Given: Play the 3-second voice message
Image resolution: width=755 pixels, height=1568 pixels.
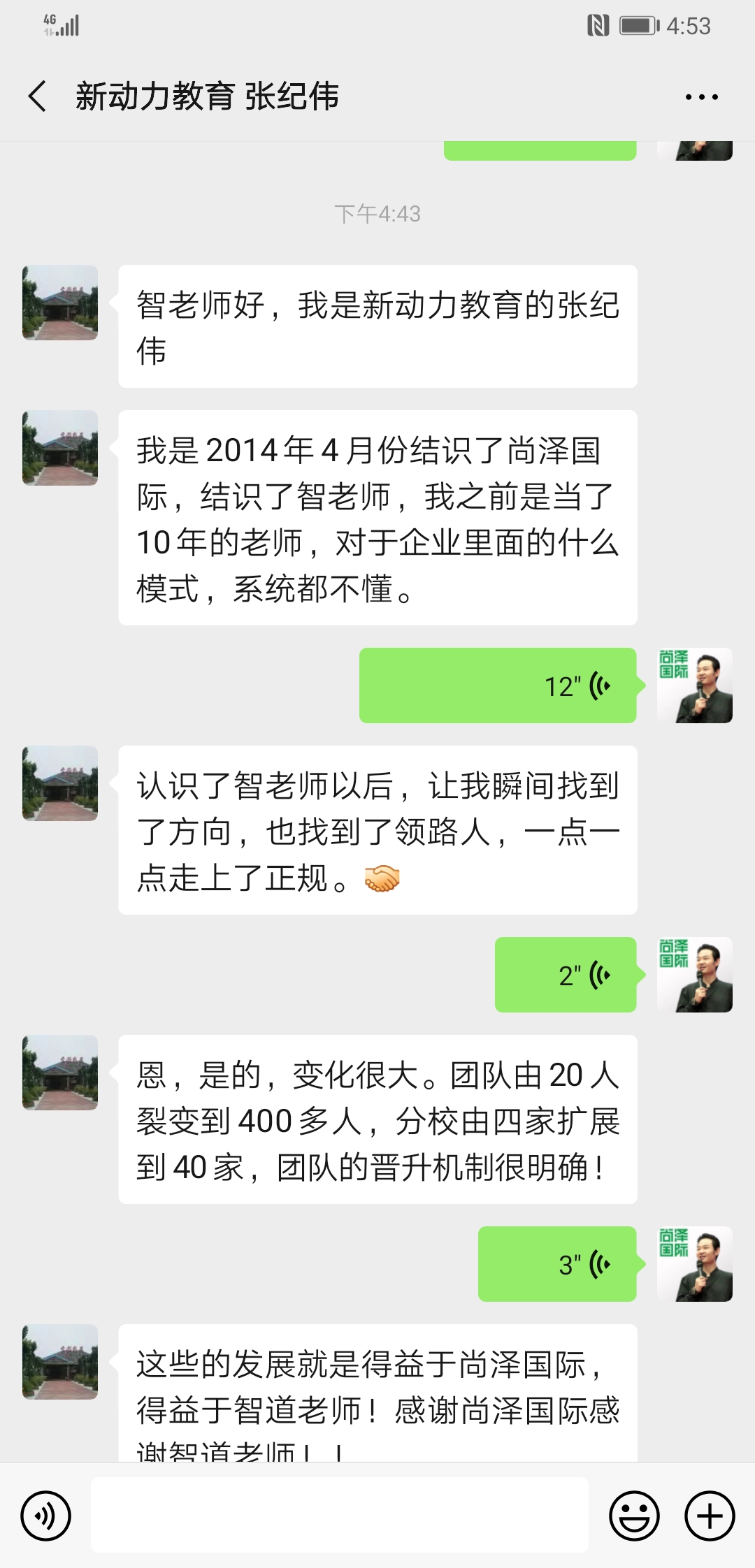Looking at the screenshot, I should (x=557, y=1264).
